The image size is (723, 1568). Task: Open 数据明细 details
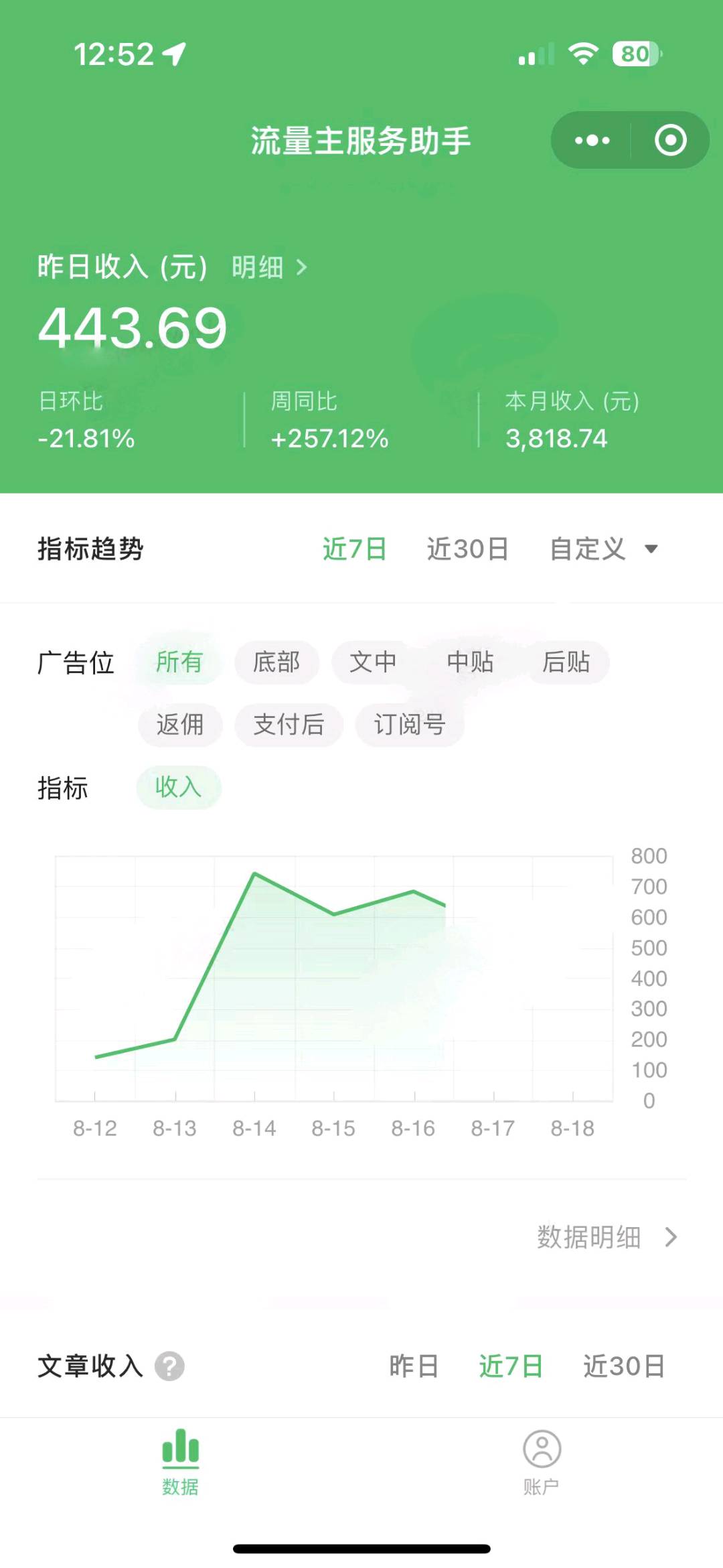607,1237
